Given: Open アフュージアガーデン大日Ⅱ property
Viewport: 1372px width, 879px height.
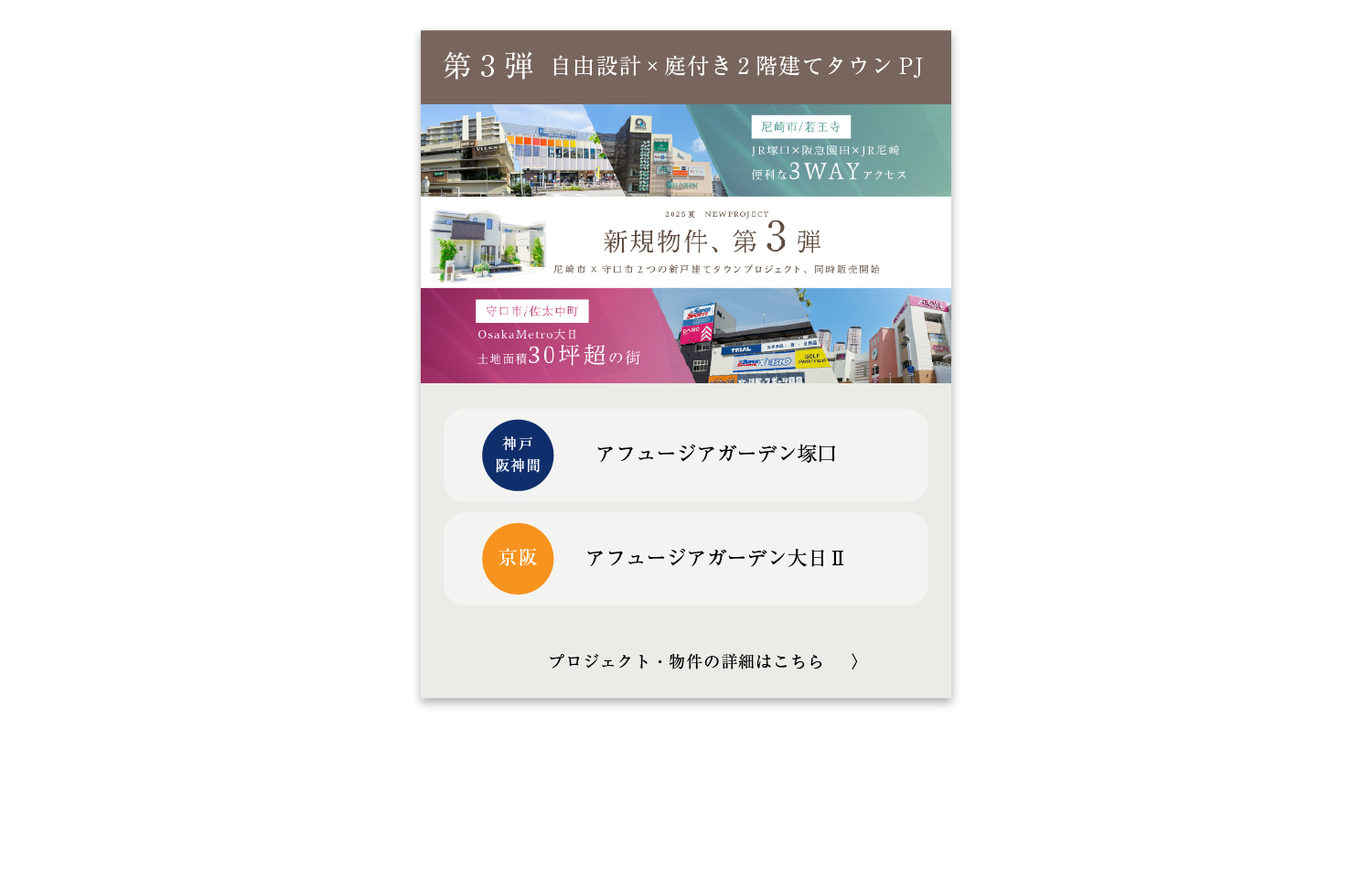Looking at the screenshot, I should (686, 559).
